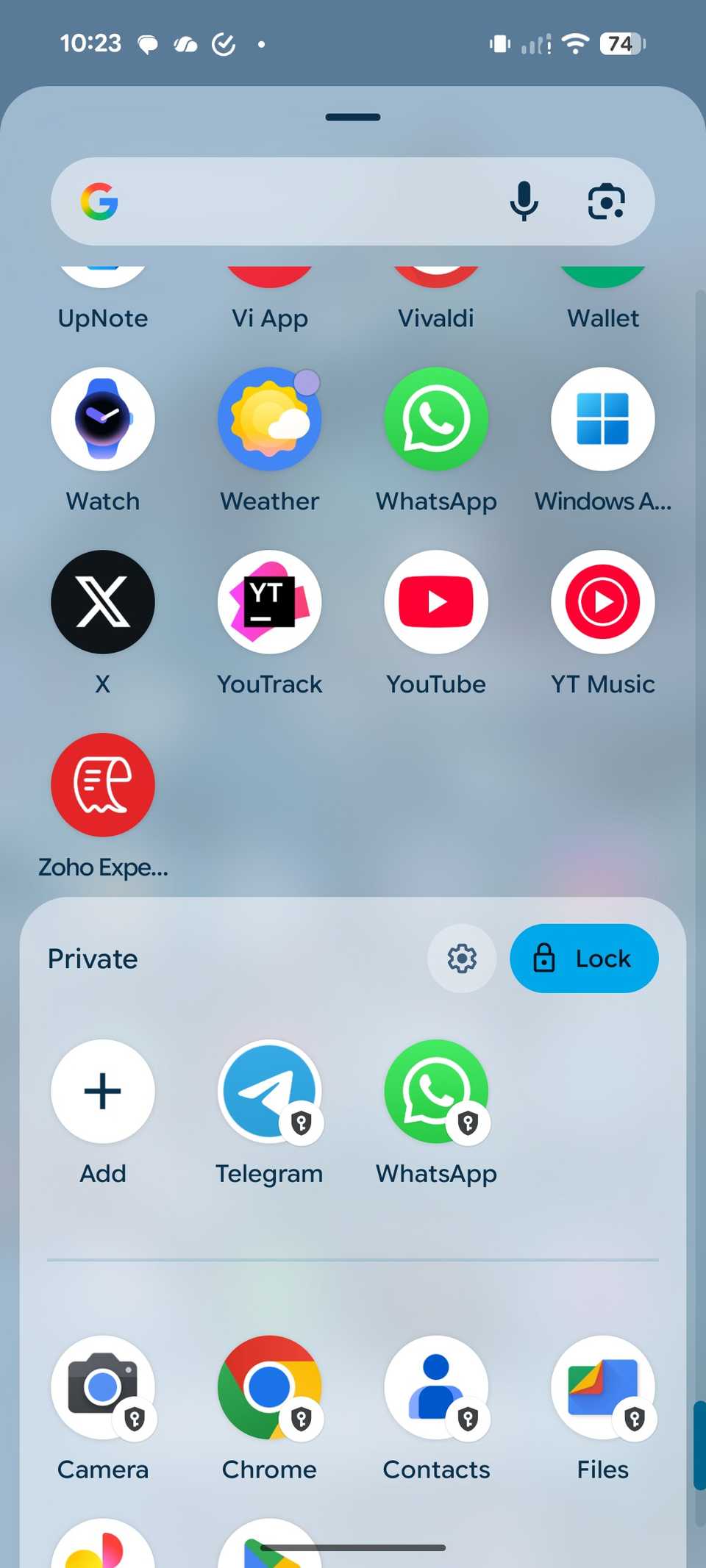Open the Windows App

602,419
